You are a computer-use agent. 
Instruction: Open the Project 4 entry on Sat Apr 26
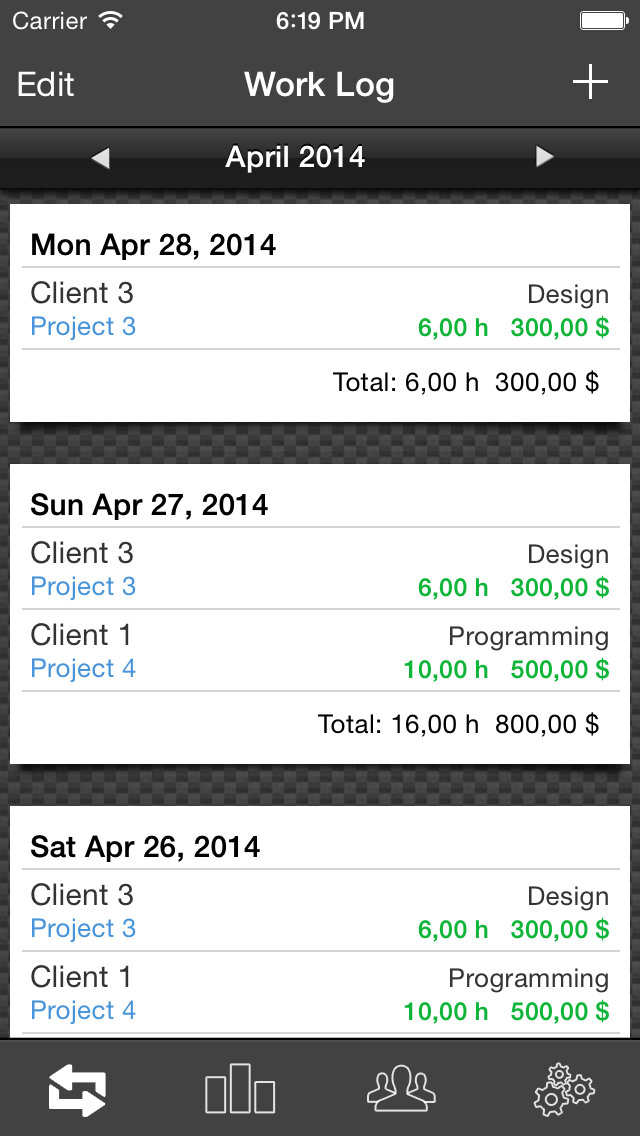point(319,993)
